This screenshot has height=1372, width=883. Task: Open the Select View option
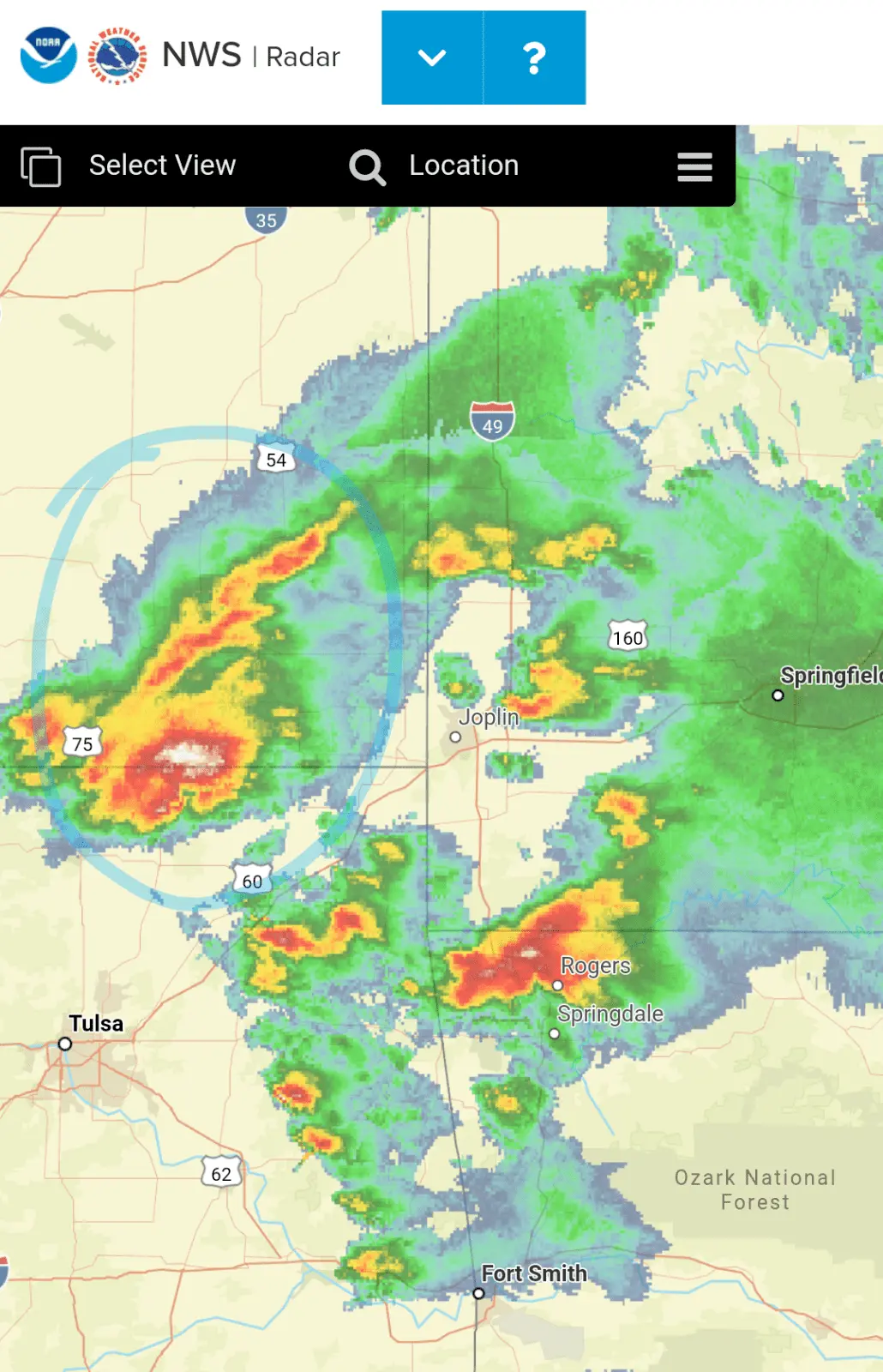(129, 165)
